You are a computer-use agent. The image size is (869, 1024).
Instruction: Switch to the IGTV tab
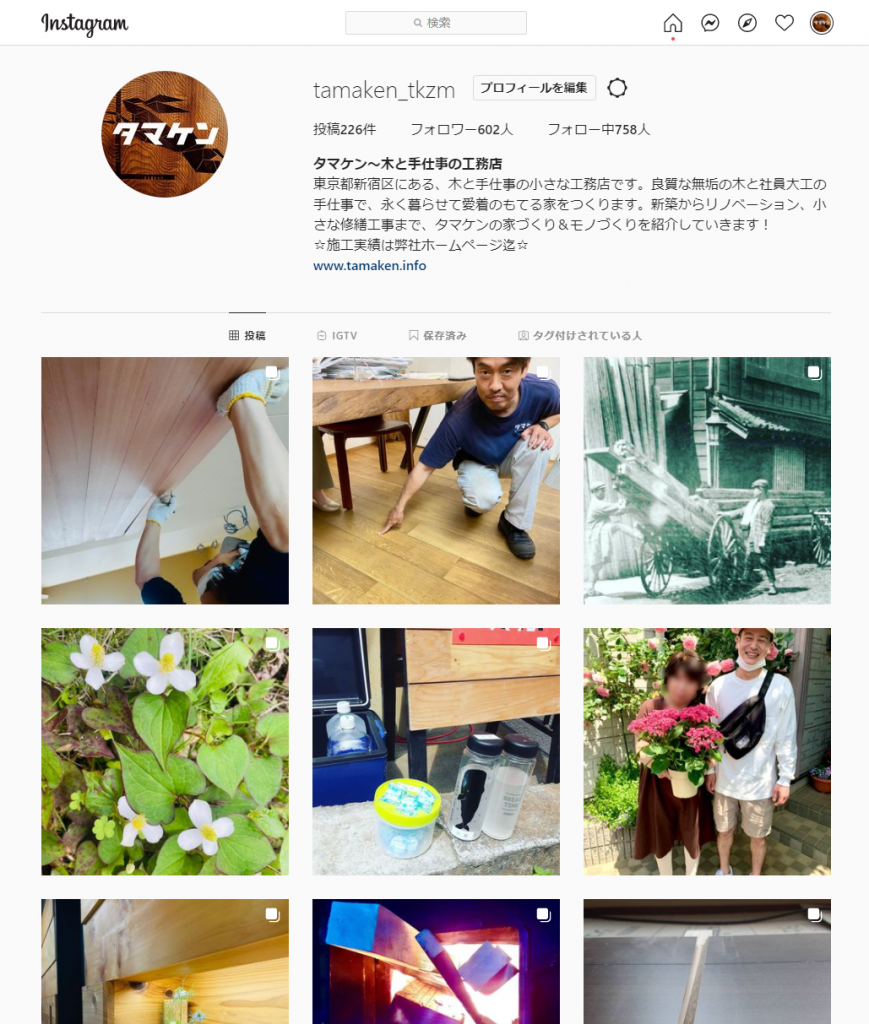337,336
